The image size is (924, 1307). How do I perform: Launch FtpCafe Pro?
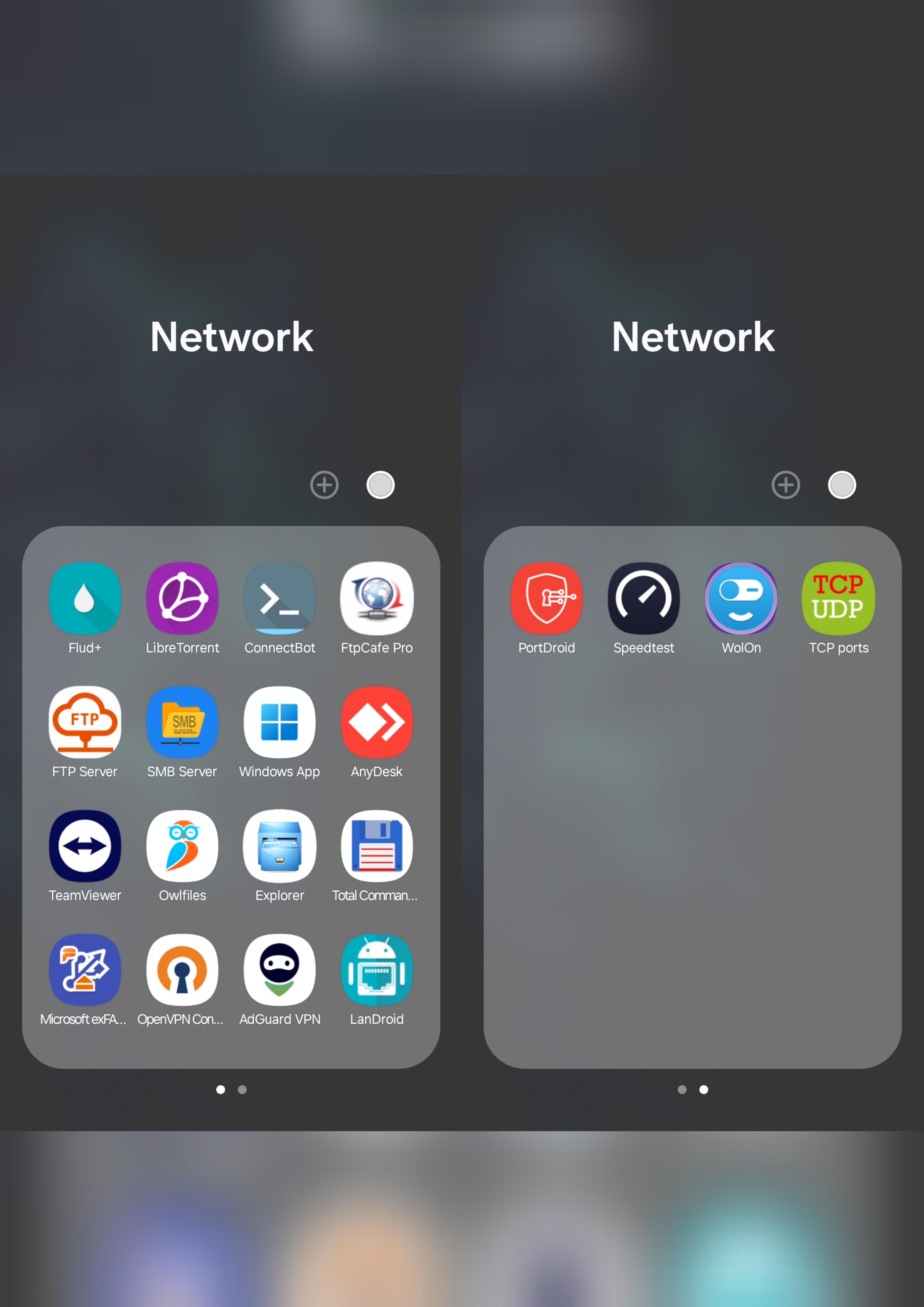(x=377, y=598)
